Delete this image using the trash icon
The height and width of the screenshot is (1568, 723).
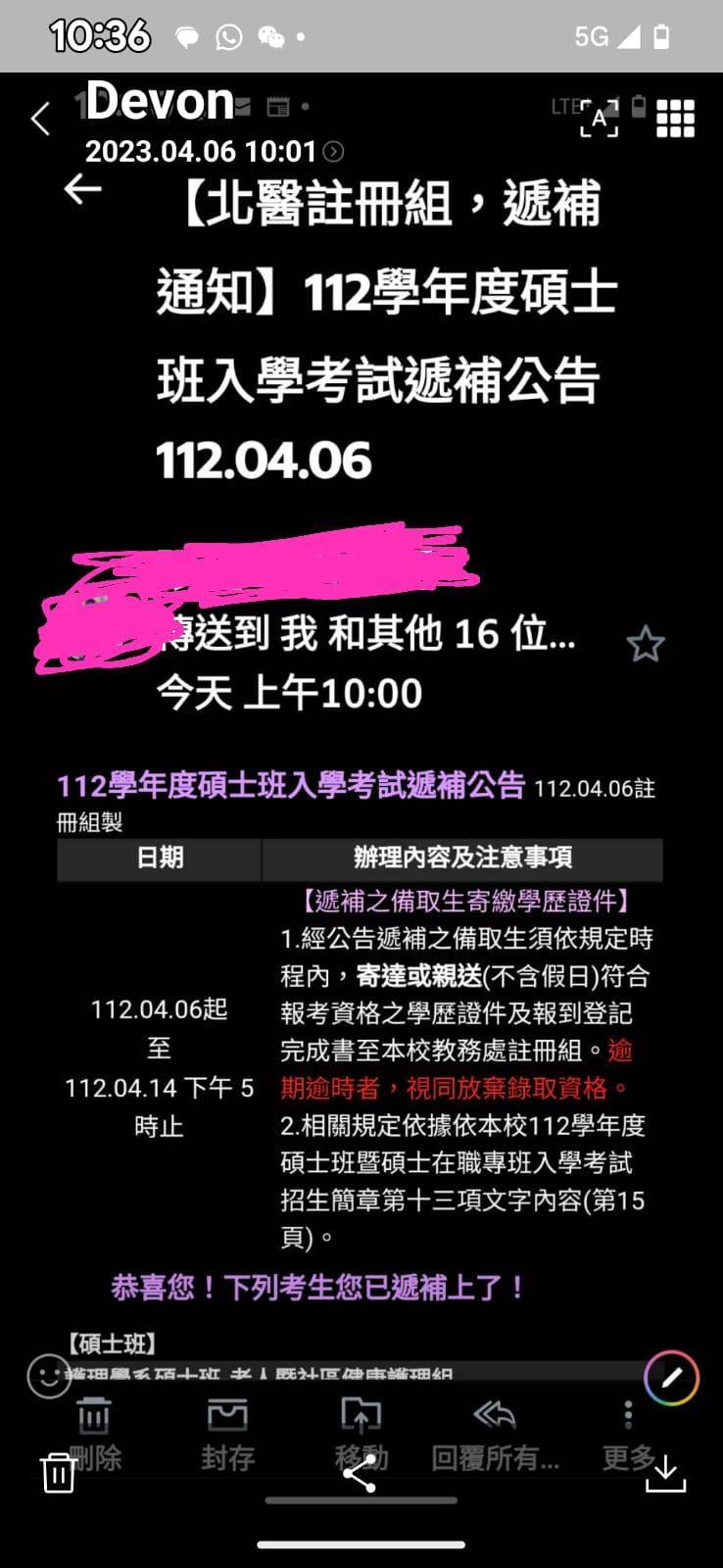pos(58,1473)
